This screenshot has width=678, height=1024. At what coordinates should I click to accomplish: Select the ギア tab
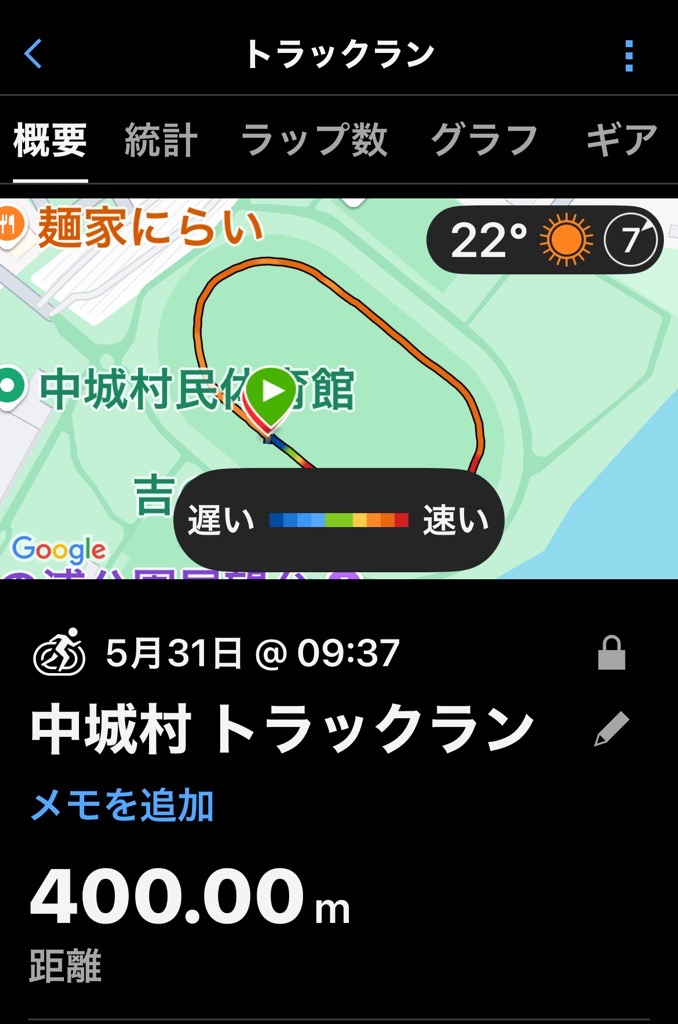621,141
